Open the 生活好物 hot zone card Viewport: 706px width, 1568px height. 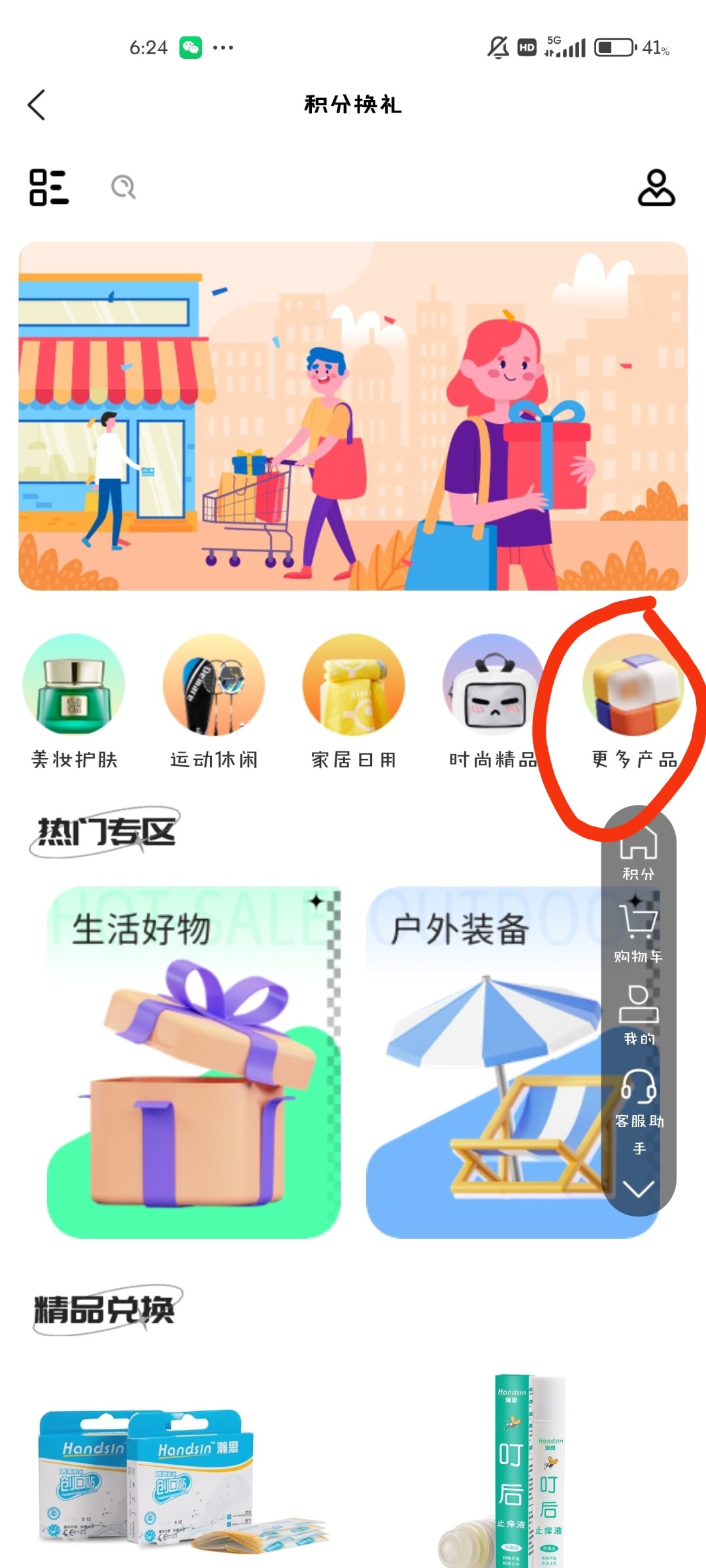point(193,1062)
